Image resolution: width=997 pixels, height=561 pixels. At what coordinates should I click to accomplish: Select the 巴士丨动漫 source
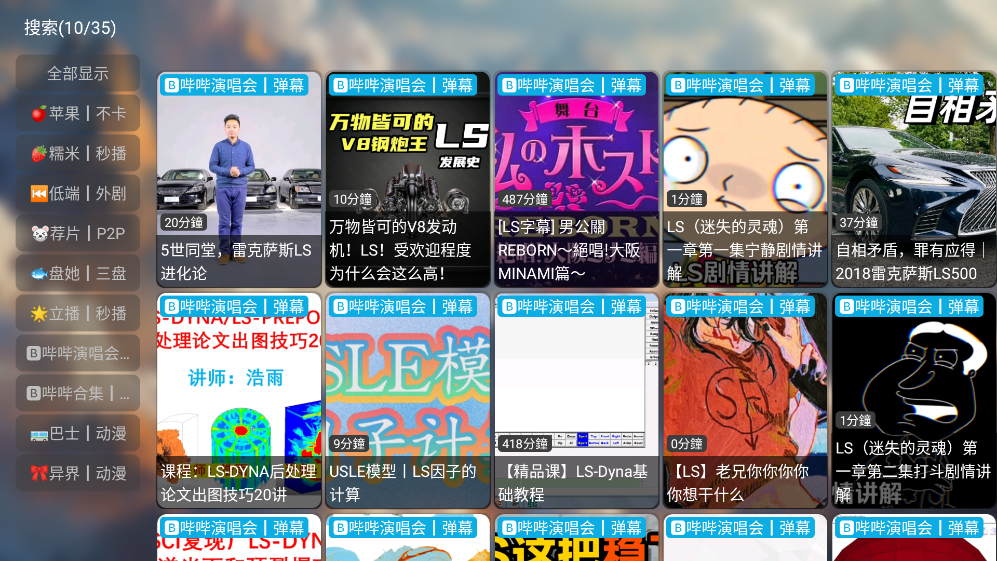coord(78,434)
